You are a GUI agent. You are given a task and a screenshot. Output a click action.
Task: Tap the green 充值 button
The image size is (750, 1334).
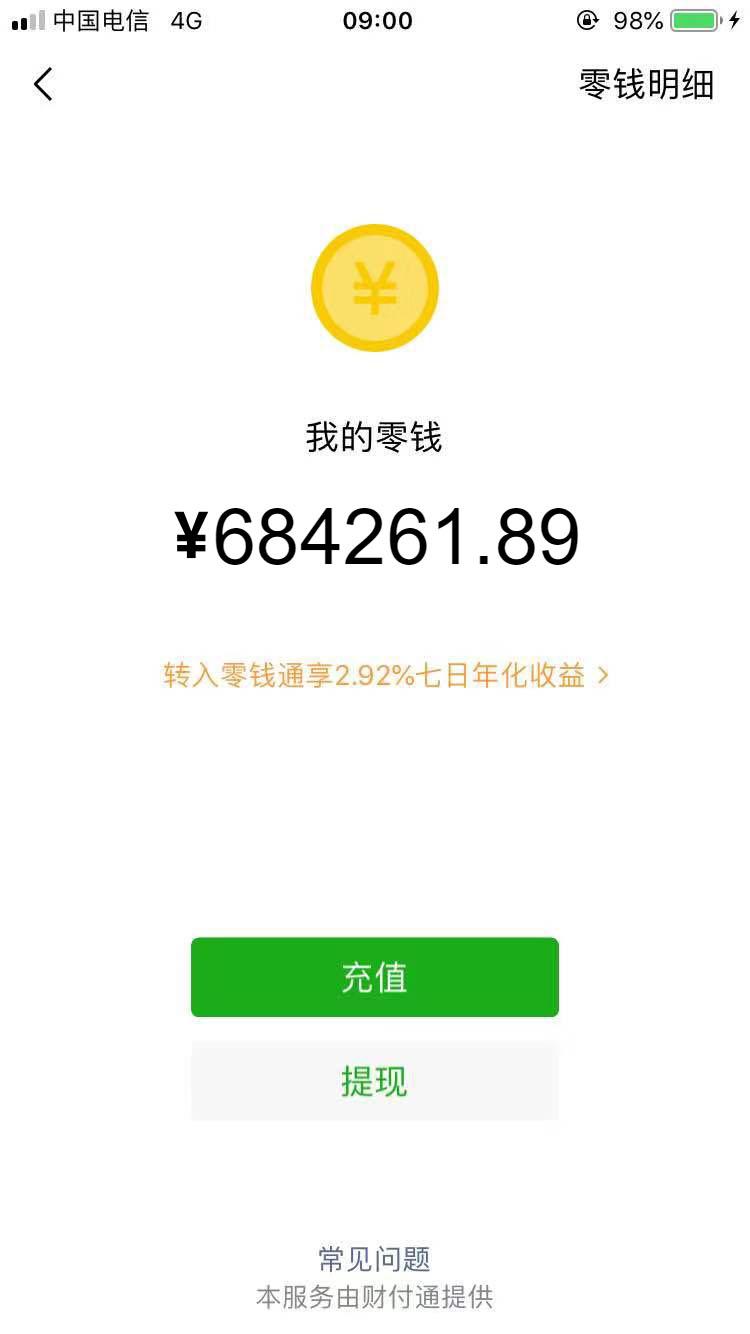(374, 977)
